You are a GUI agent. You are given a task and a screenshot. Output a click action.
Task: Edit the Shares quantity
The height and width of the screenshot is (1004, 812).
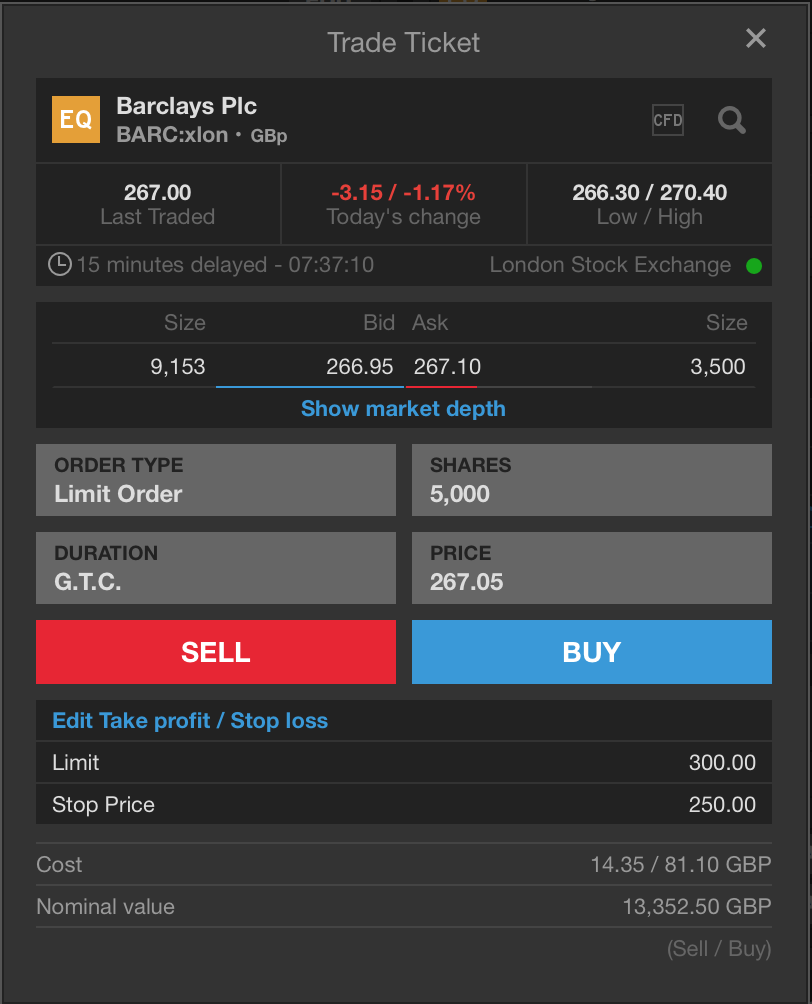click(x=591, y=480)
